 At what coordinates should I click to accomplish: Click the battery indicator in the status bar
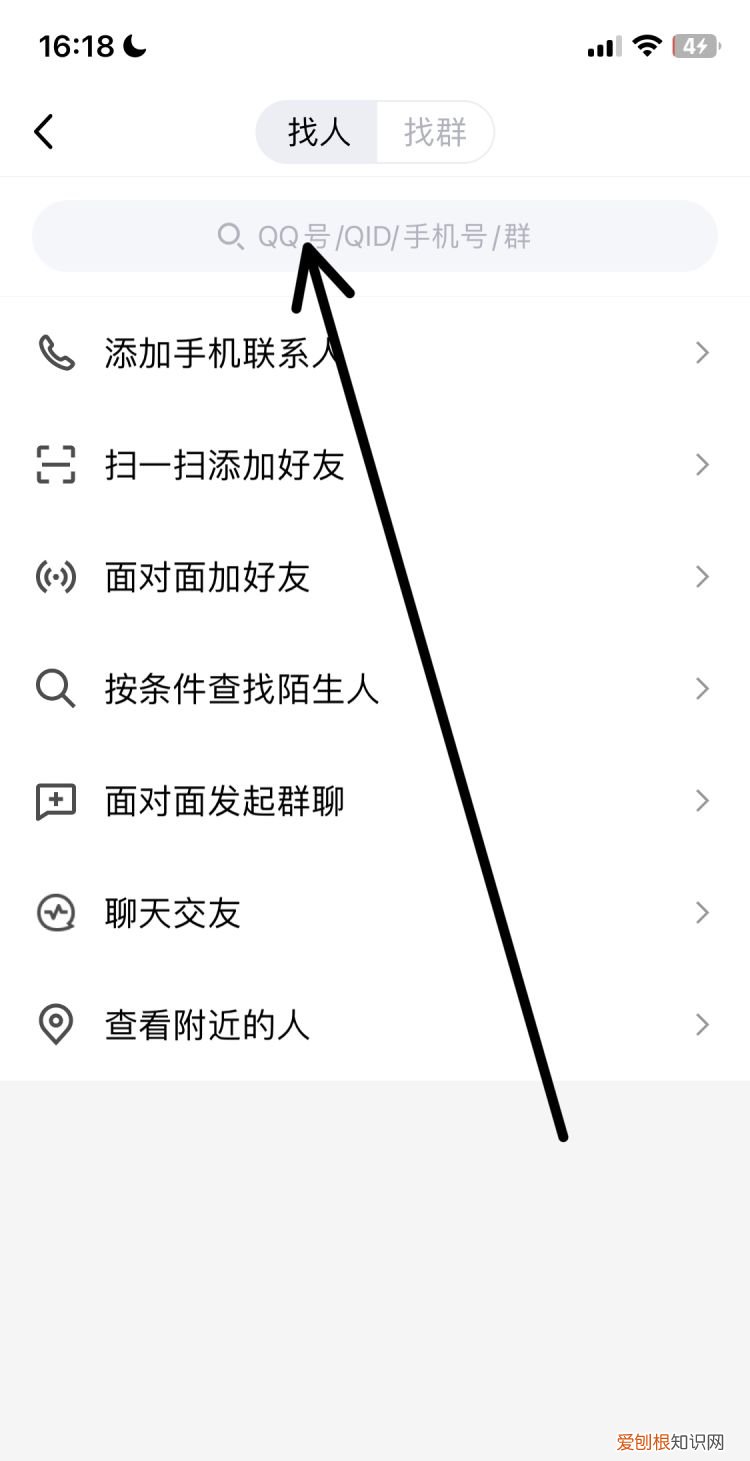point(699,45)
